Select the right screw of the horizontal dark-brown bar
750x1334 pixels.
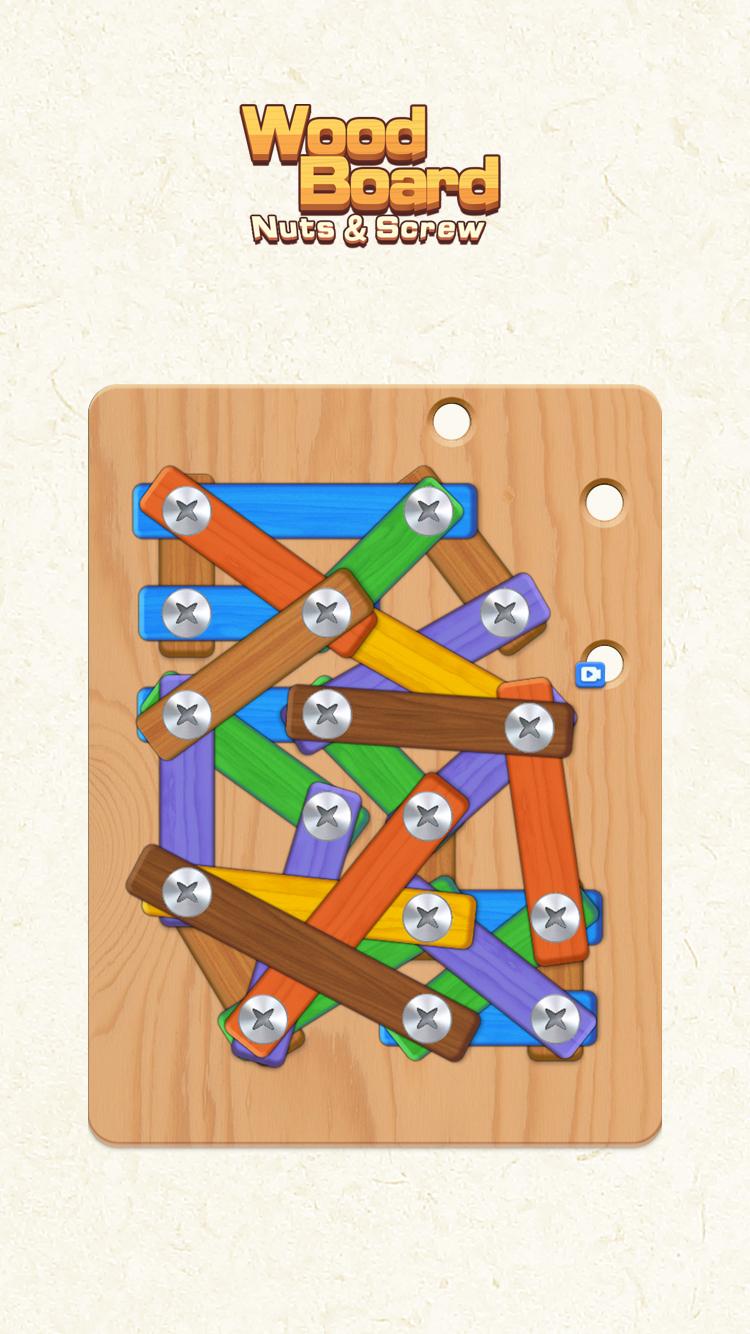click(x=529, y=727)
